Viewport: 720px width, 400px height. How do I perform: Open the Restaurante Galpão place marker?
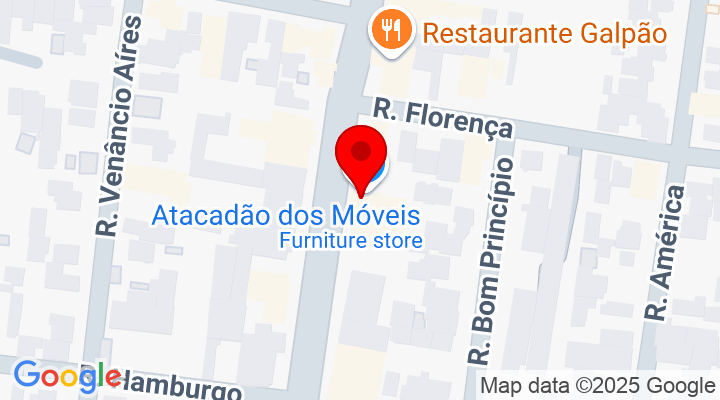391,32
